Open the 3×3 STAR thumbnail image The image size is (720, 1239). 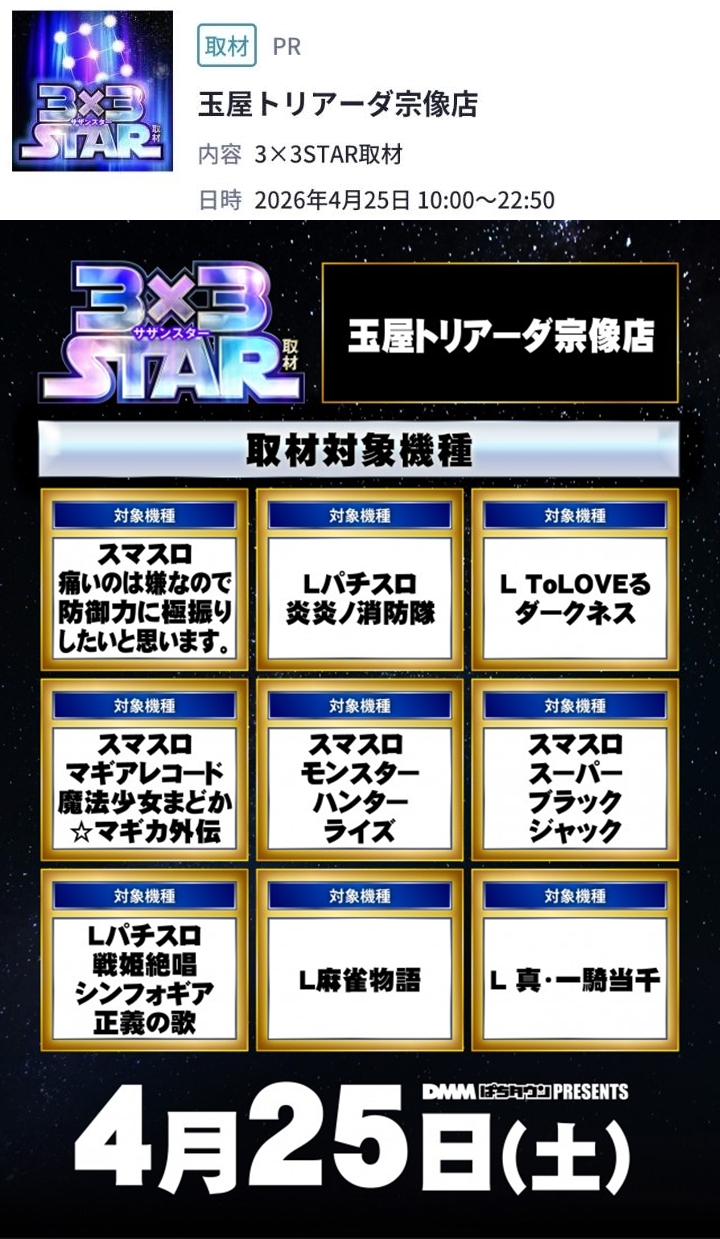[92, 91]
